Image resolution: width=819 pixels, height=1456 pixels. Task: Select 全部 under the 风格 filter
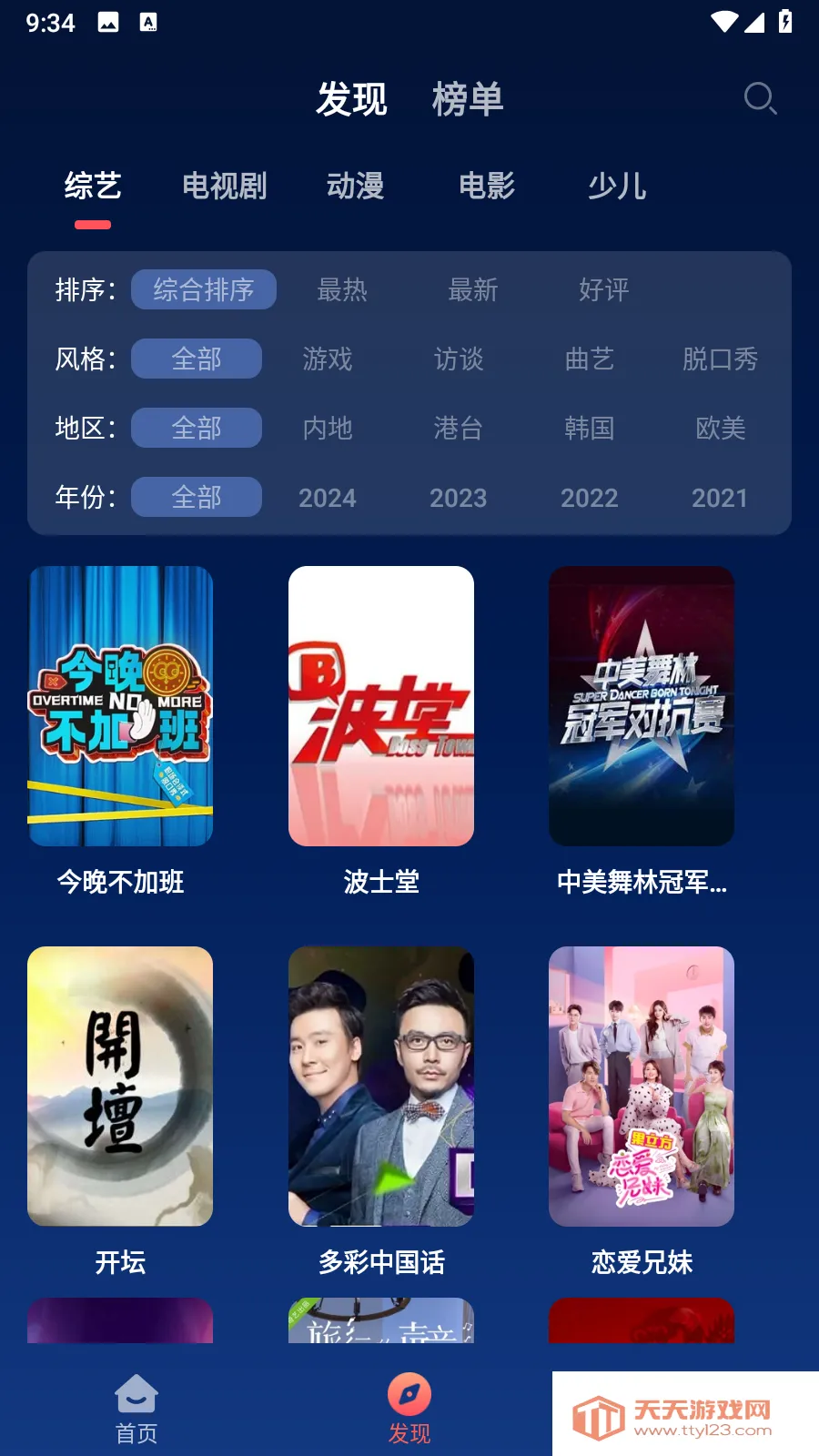pos(196,359)
